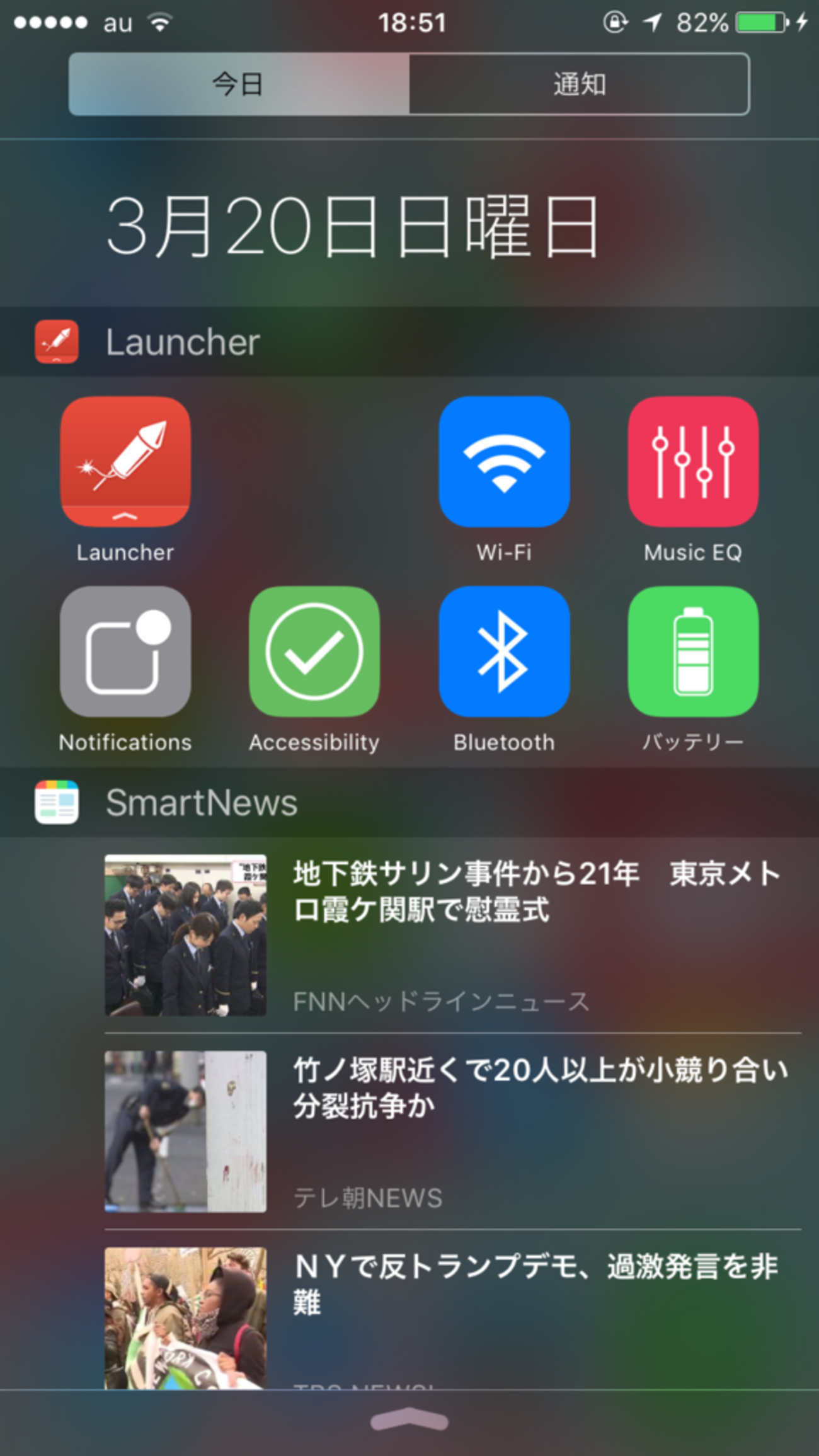Launch the Music EQ shortcut

point(693,462)
